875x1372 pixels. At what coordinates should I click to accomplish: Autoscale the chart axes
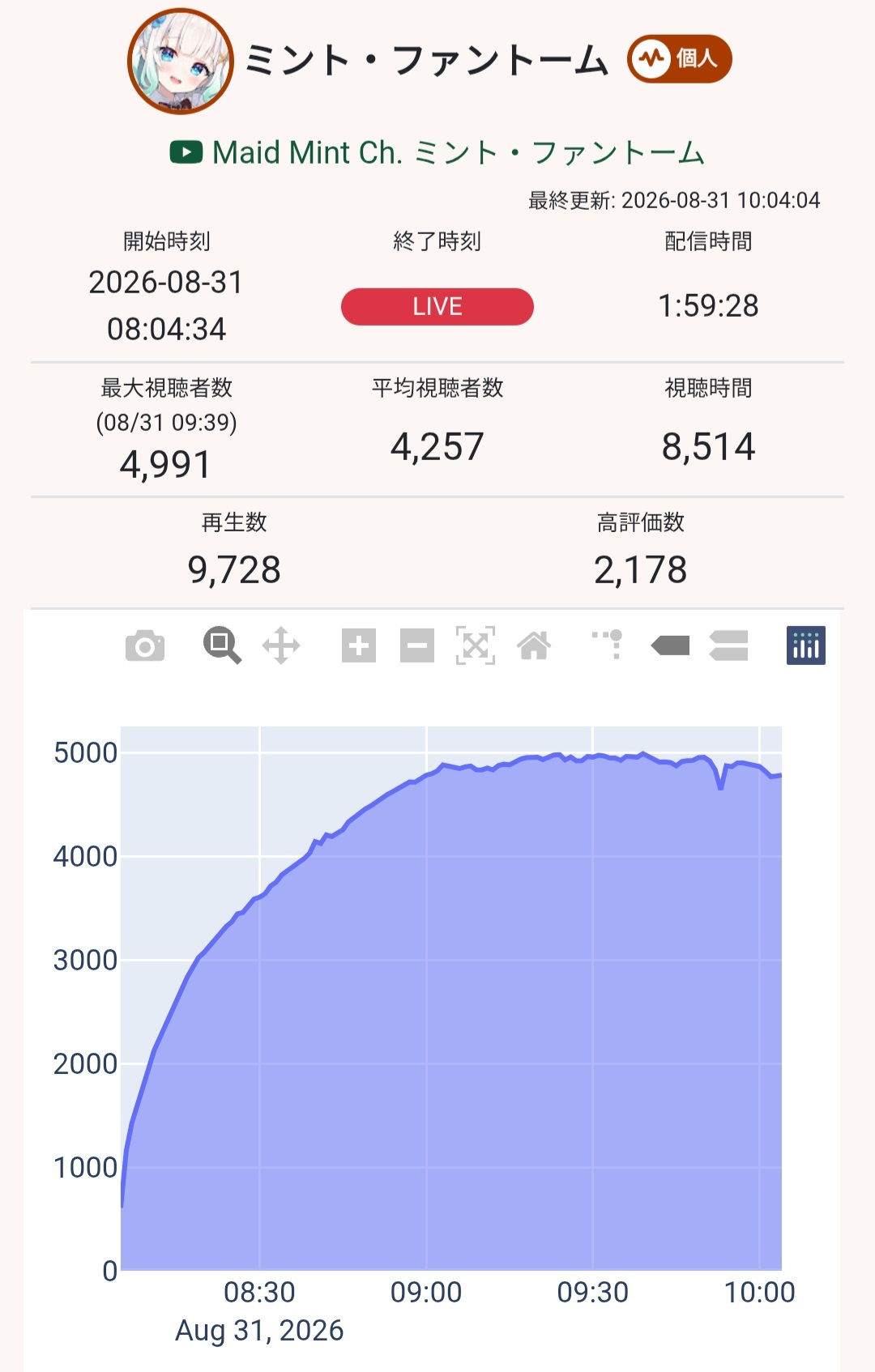coord(476,646)
